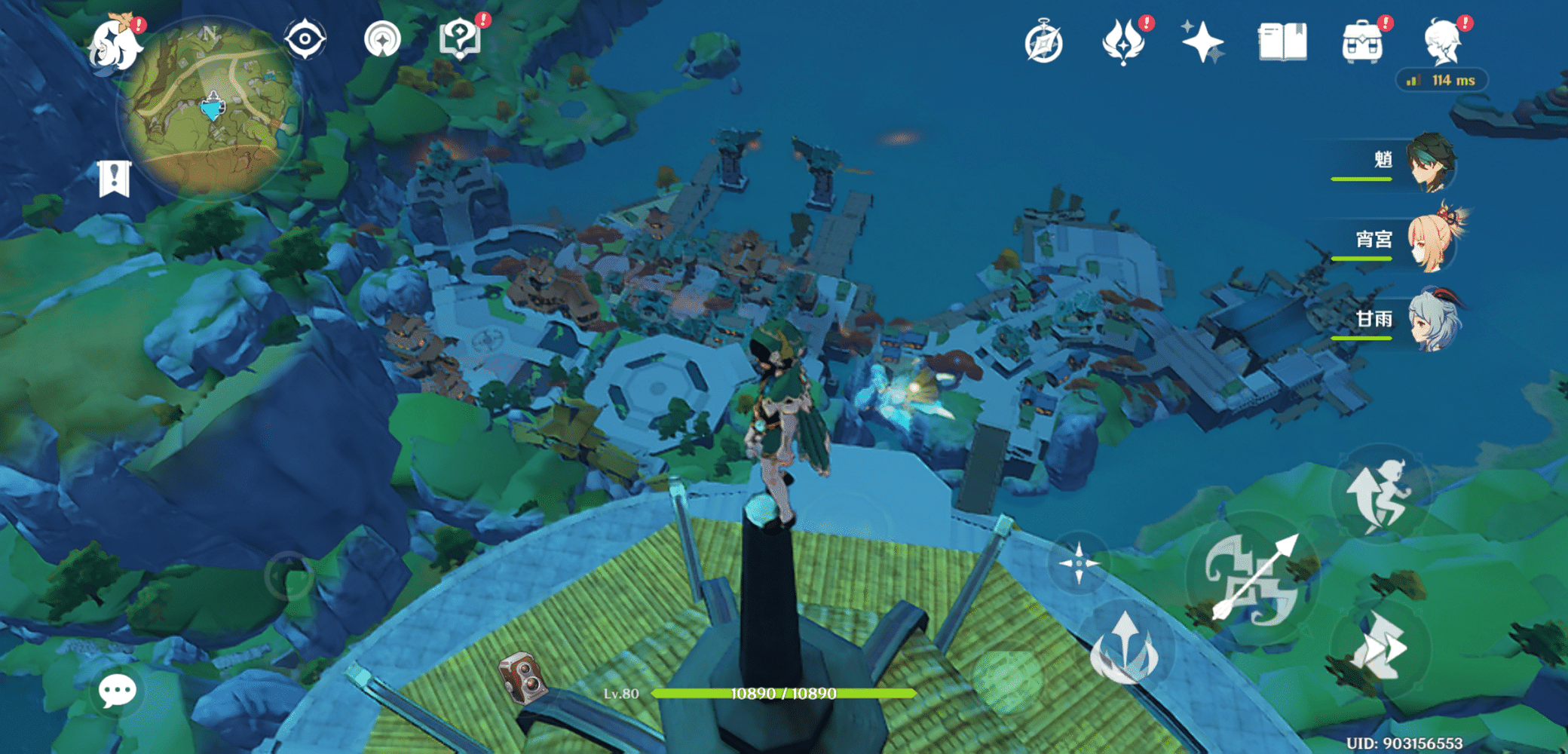Toggle elemental sight eye icon
This screenshot has height=754, width=1568.
tap(305, 39)
